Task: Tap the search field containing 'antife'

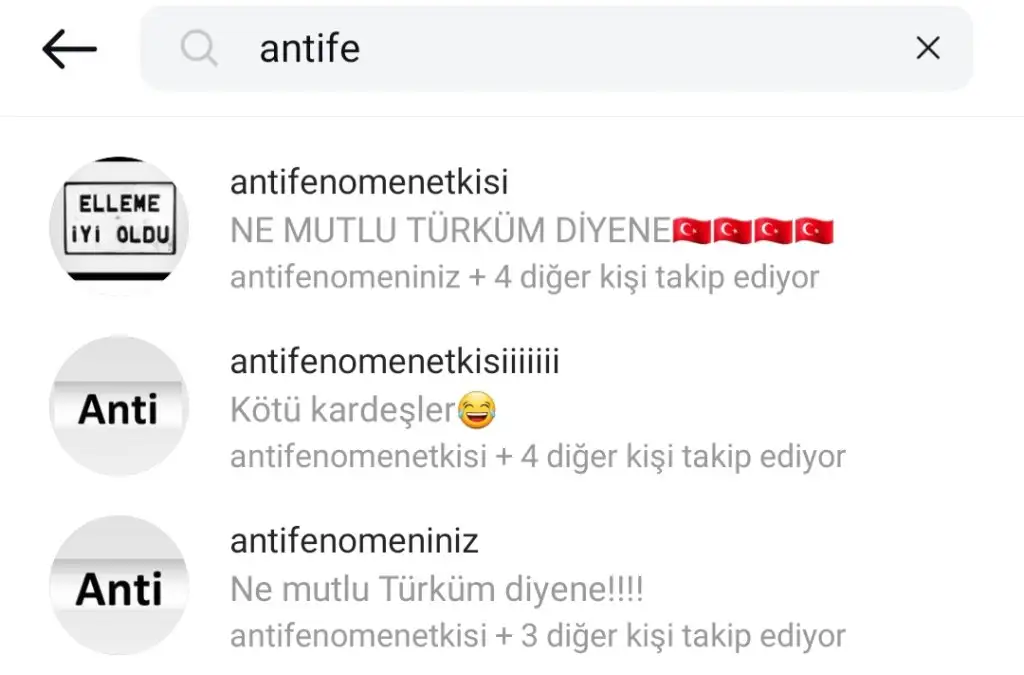Action: click(540, 49)
